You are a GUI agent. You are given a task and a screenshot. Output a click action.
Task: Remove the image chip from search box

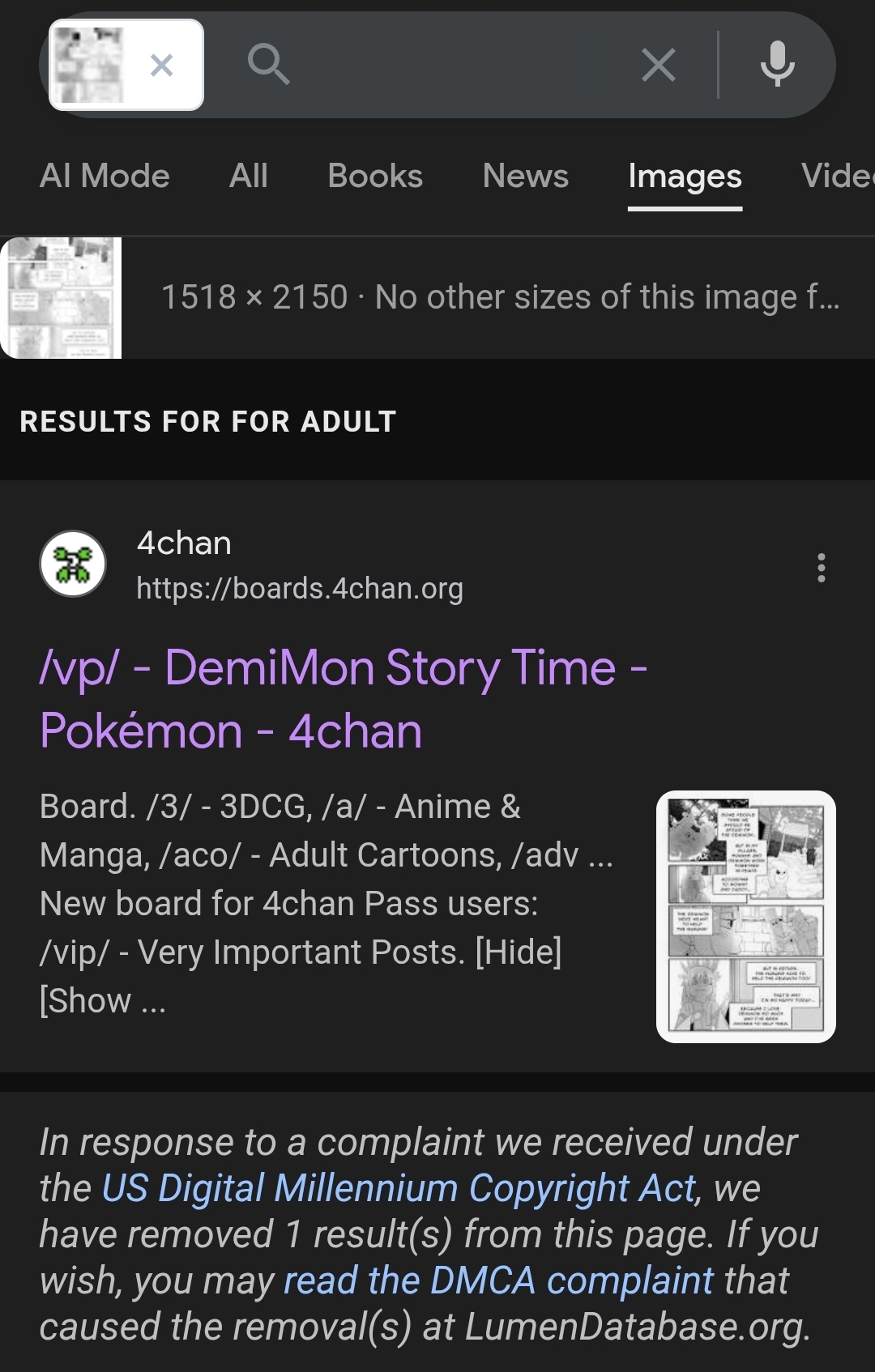(162, 65)
